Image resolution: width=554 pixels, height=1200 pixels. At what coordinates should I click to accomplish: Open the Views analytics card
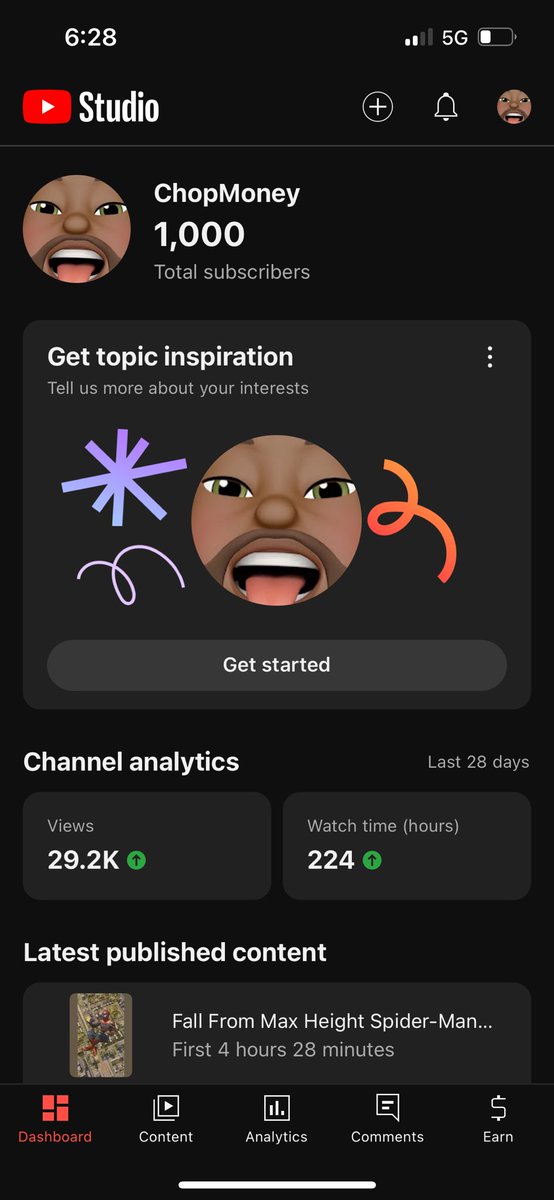(x=147, y=846)
